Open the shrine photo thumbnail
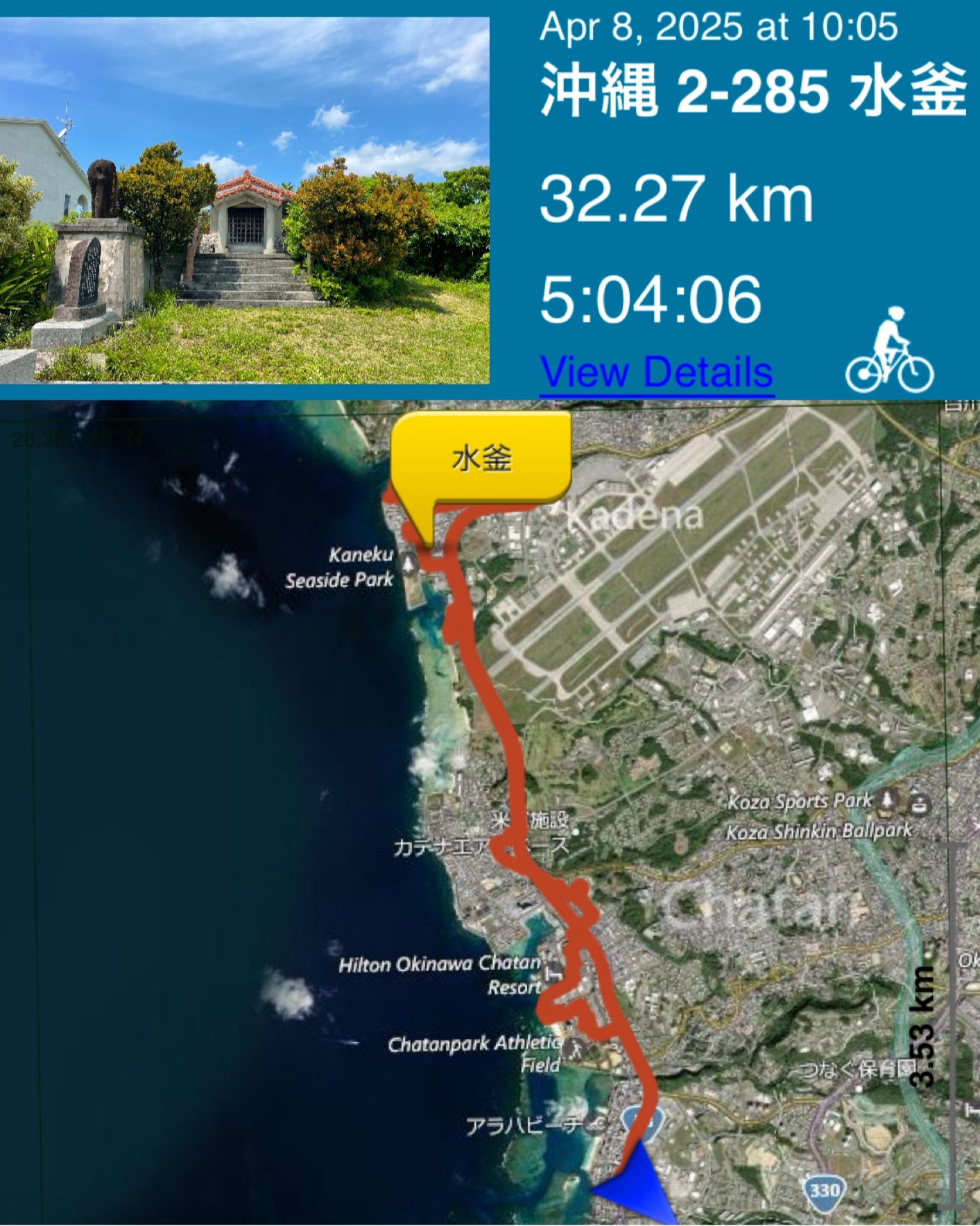 pyautogui.click(x=244, y=200)
